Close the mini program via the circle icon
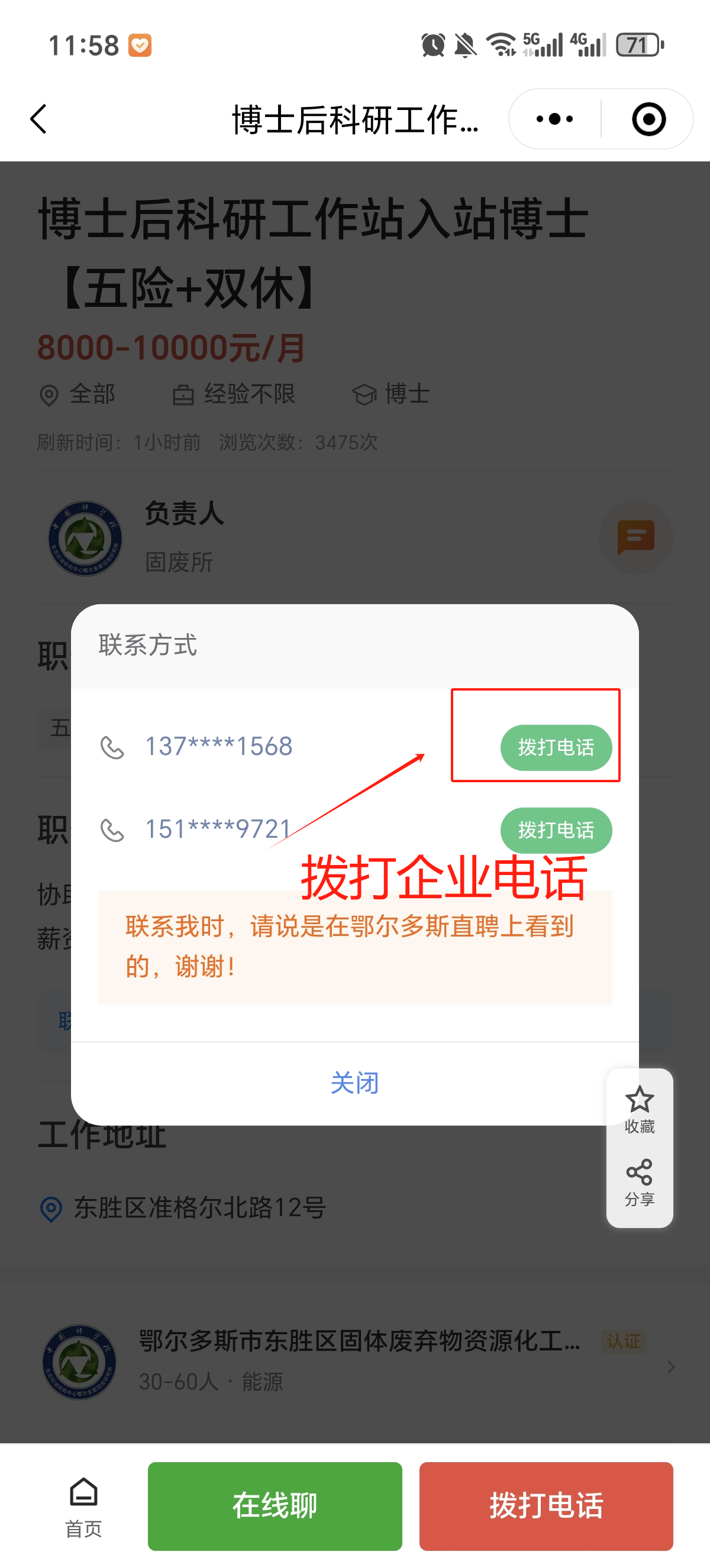The image size is (710, 1568). point(648,119)
